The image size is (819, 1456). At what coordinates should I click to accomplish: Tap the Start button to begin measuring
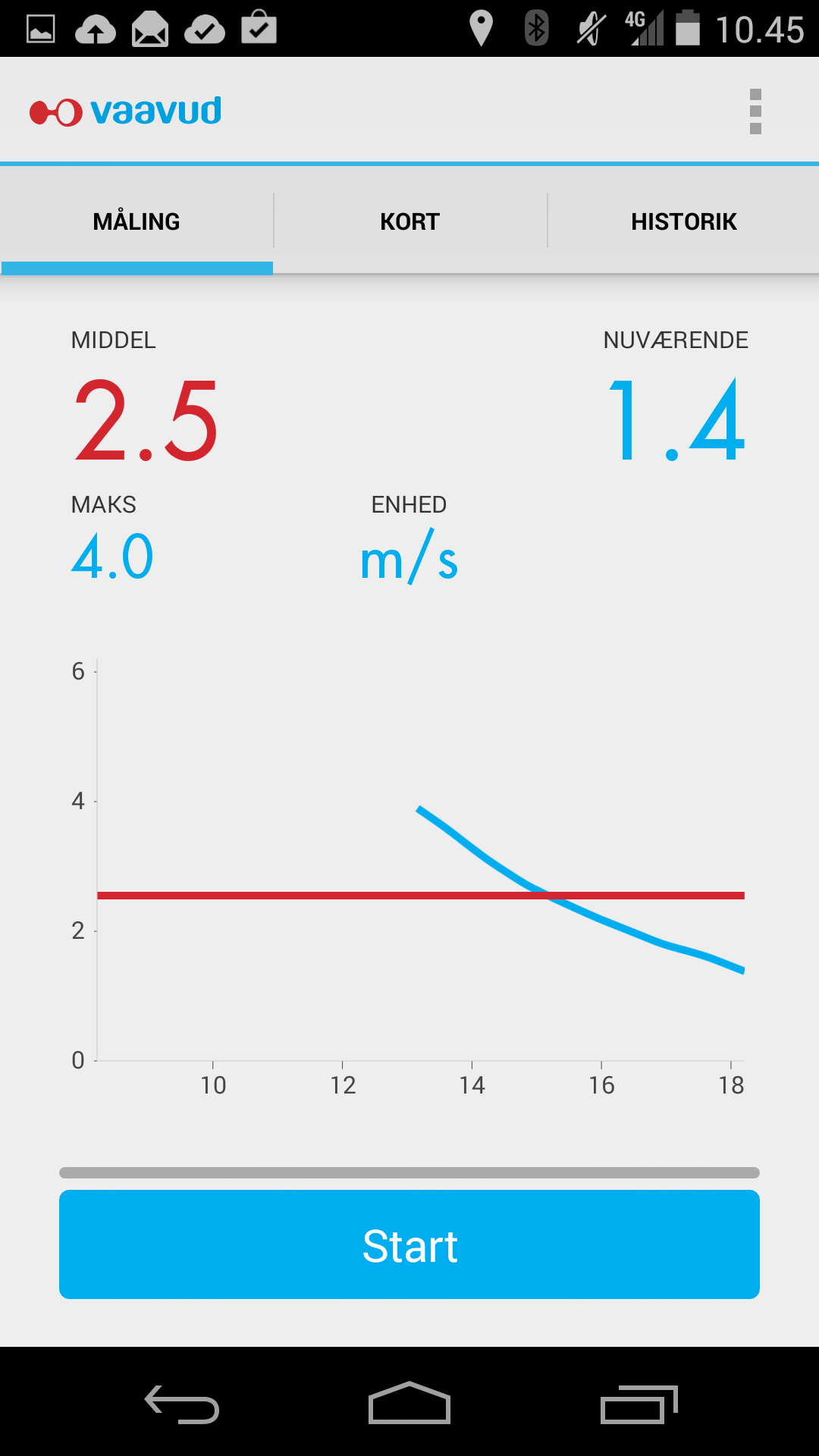point(409,1244)
